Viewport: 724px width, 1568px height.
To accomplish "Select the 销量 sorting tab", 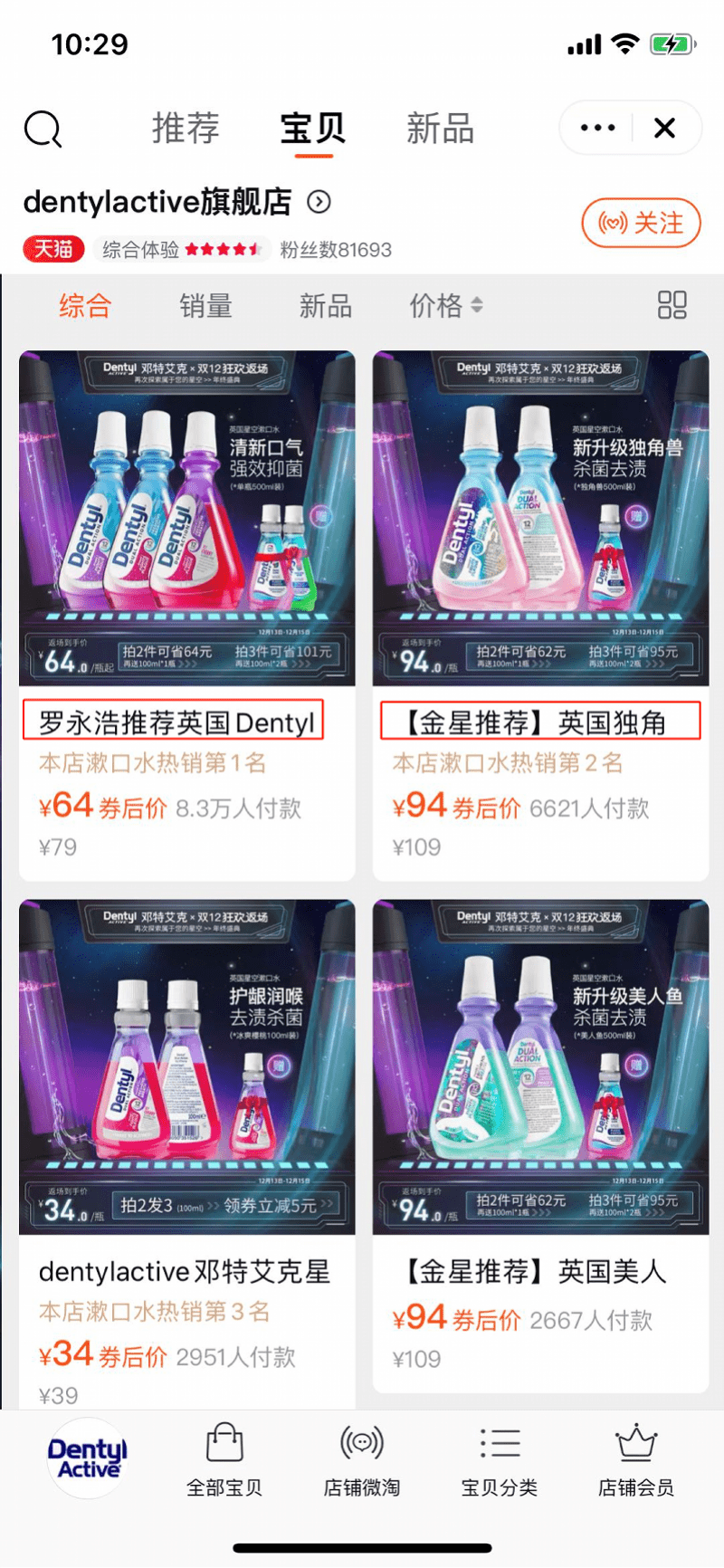I will click(x=205, y=307).
